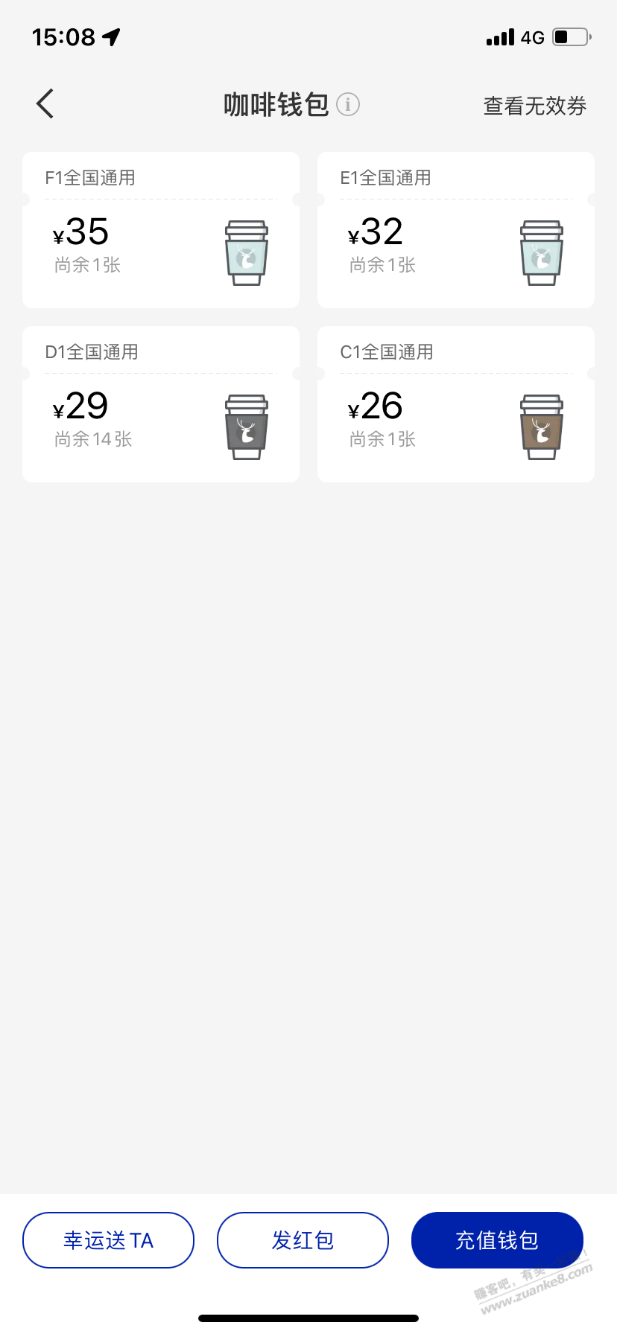This screenshot has width=617, height=1334.
Task: Top up using the 充值钱包 button
Action: pyautogui.click(x=497, y=1240)
